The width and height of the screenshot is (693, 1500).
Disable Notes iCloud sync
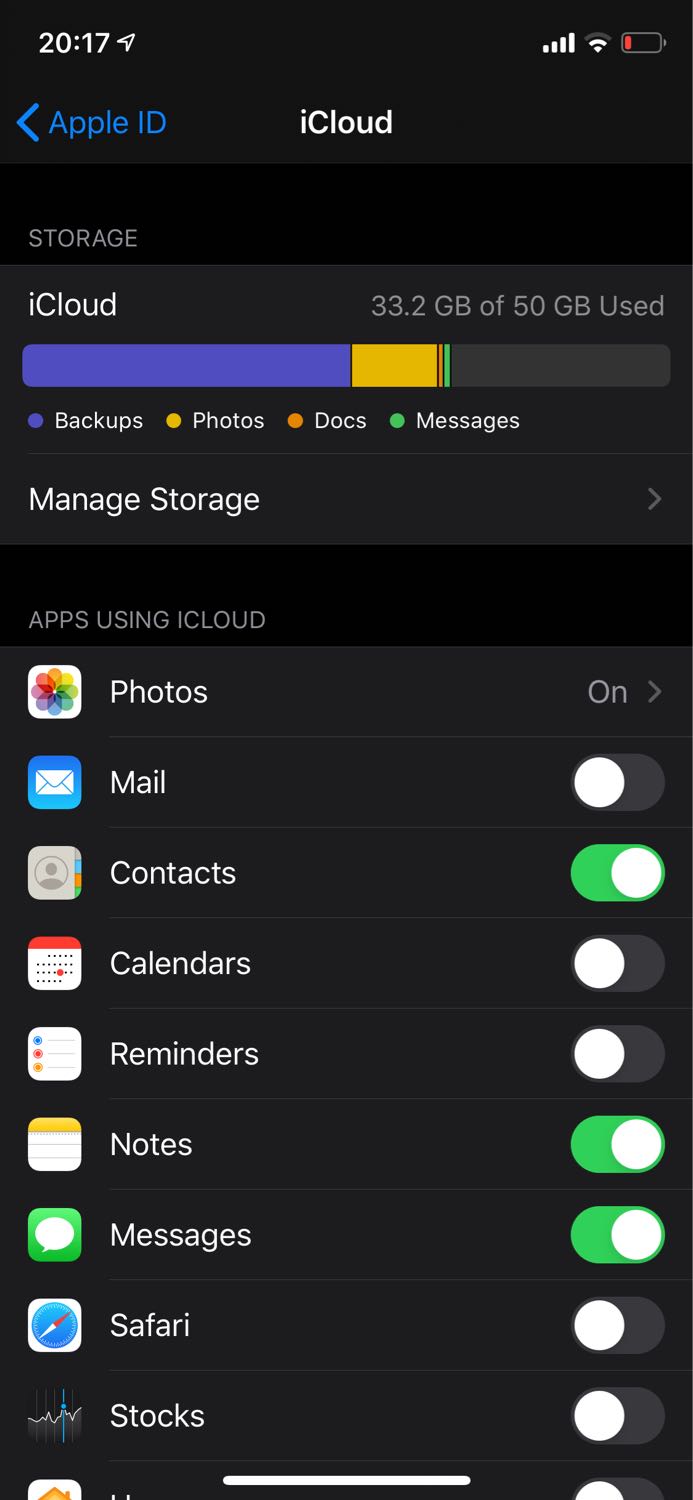click(x=617, y=1144)
